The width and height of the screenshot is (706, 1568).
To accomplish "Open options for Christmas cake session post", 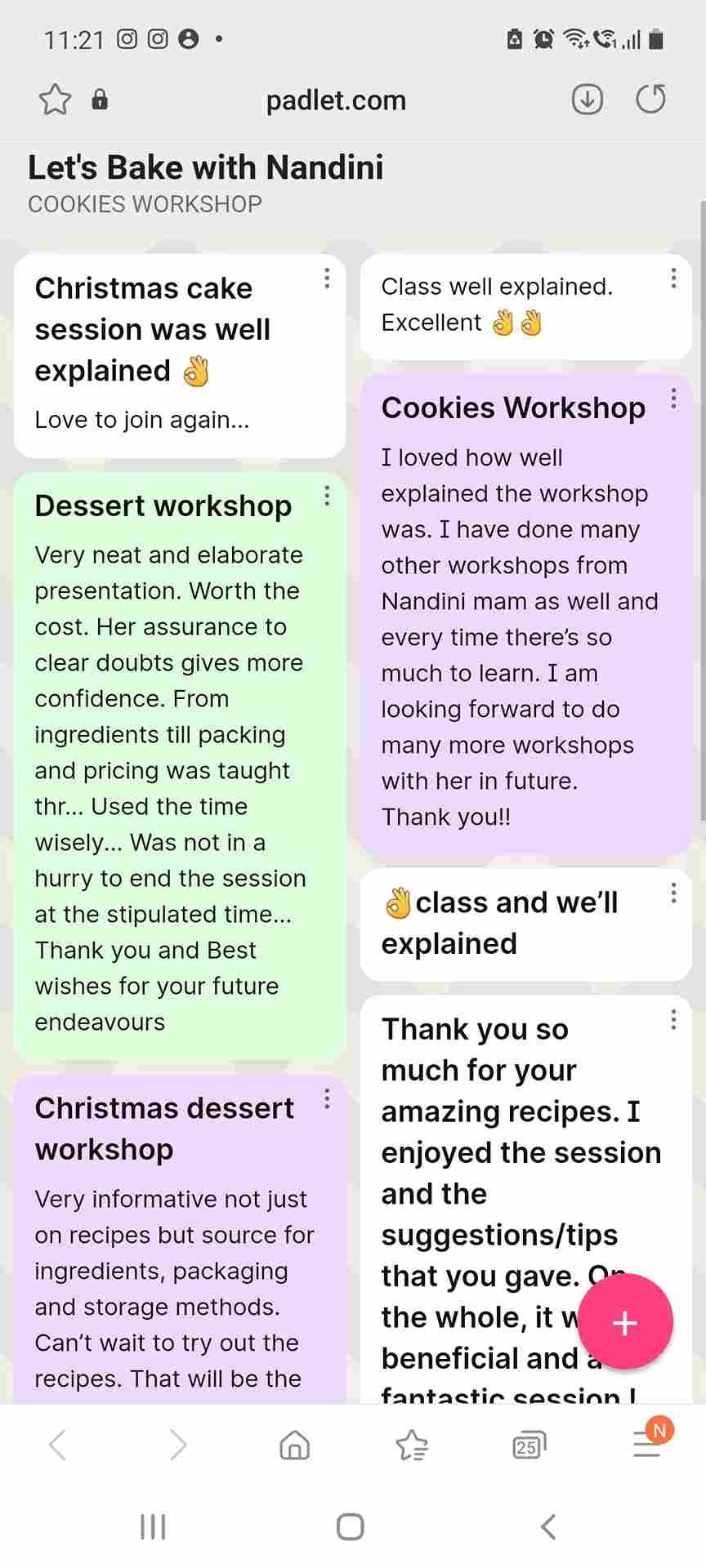I will point(327,278).
